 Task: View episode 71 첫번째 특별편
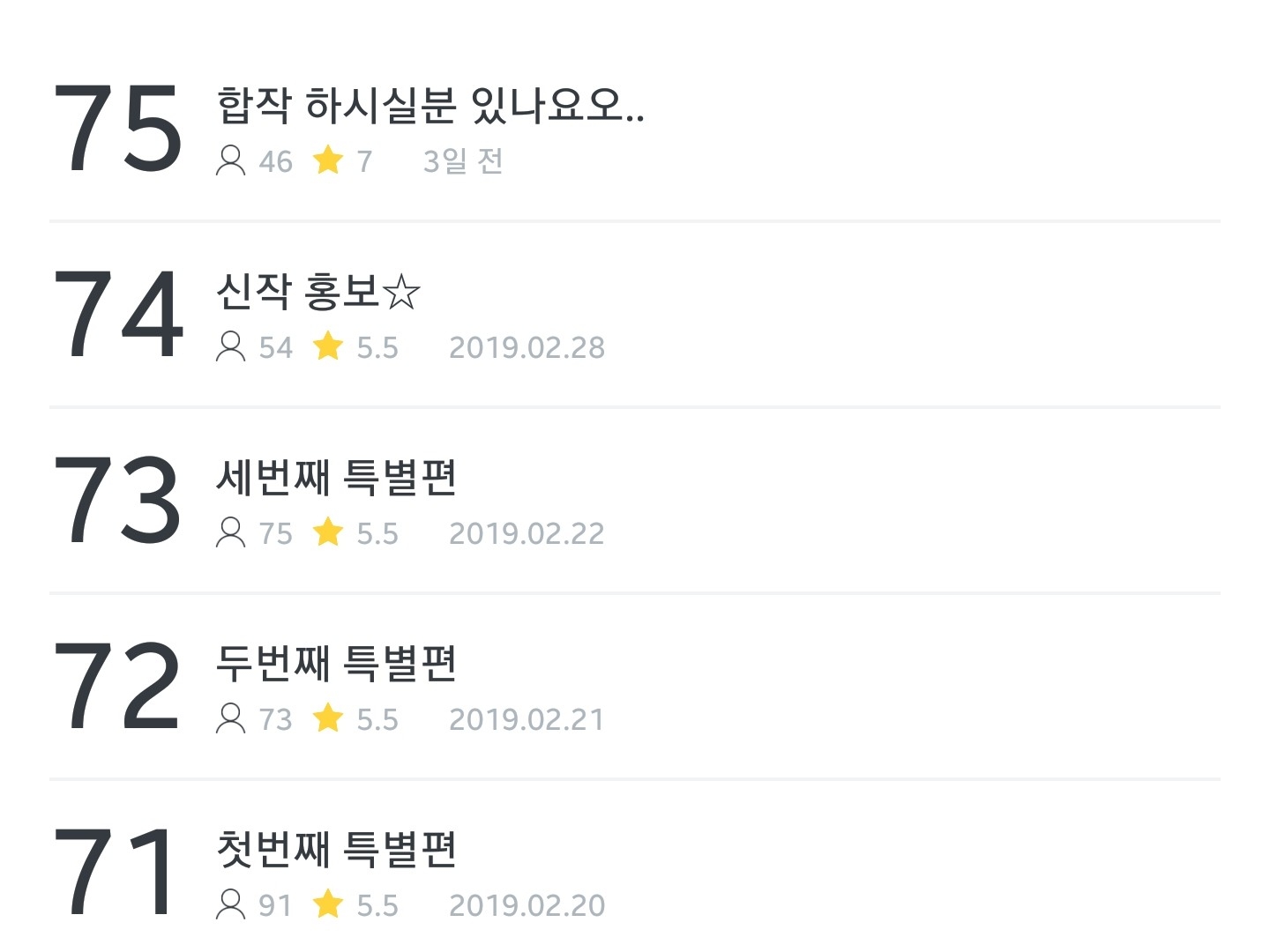tap(635, 867)
